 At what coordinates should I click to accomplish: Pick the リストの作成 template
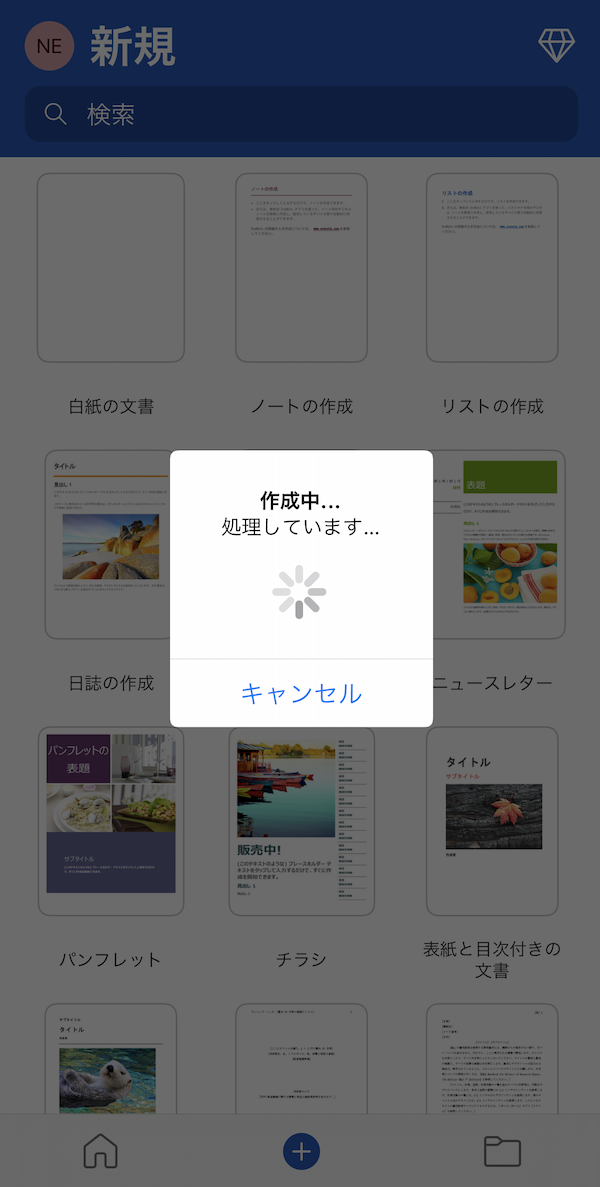pos(492,268)
